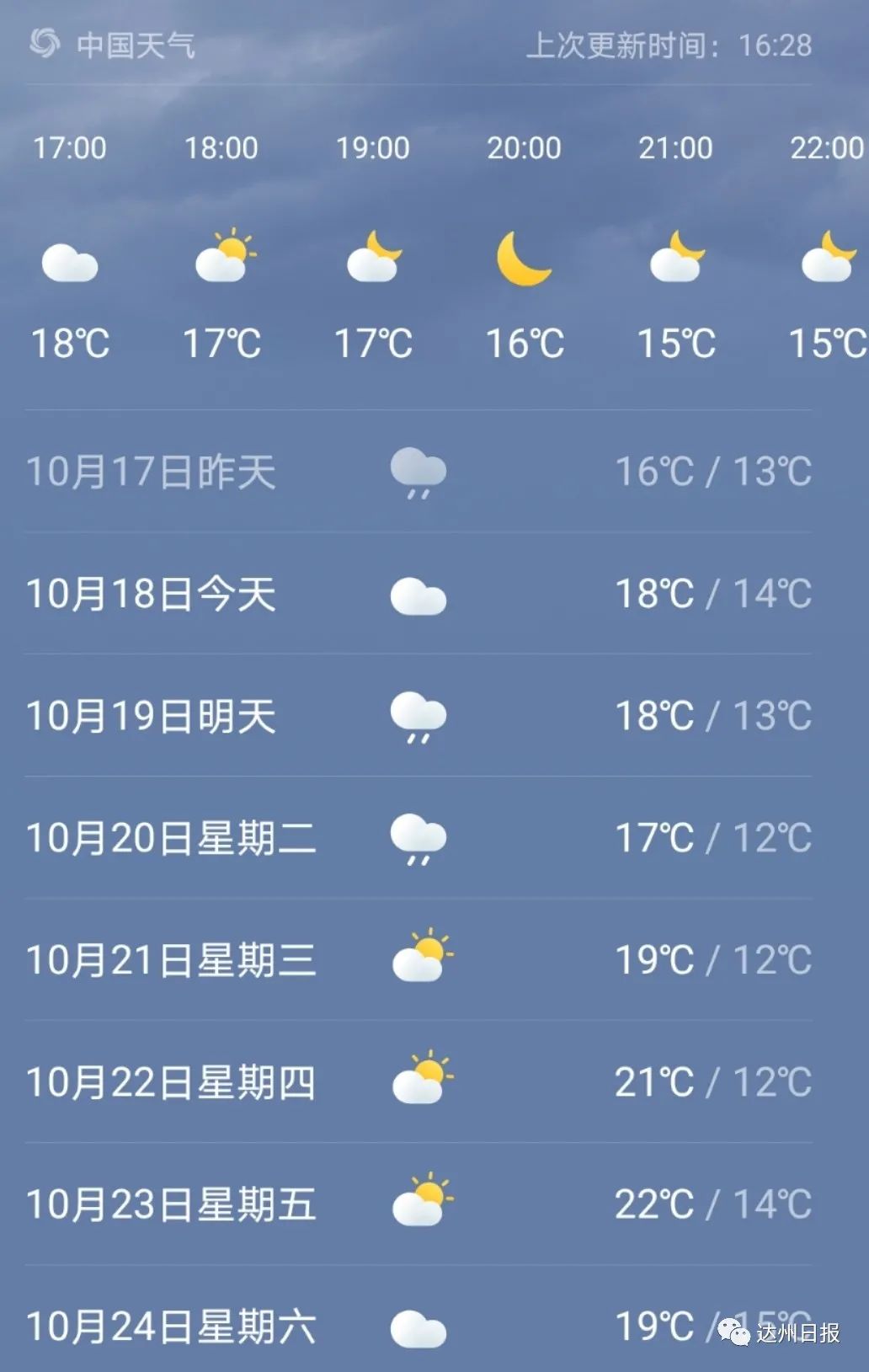Image resolution: width=869 pixels, height=1372 pixels.
Task: View the 10月20日星期二 forecast details
Action: (x=417, y=838)
